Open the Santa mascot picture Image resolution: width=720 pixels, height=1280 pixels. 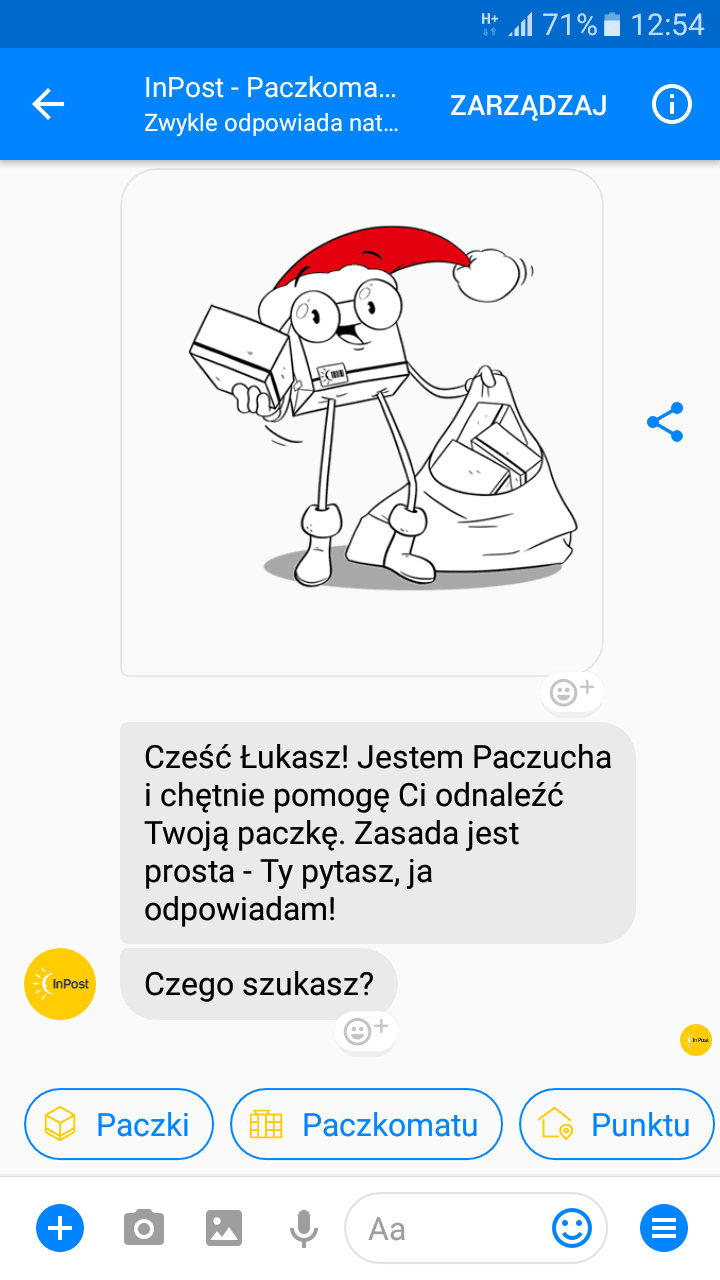pos(362,423)
